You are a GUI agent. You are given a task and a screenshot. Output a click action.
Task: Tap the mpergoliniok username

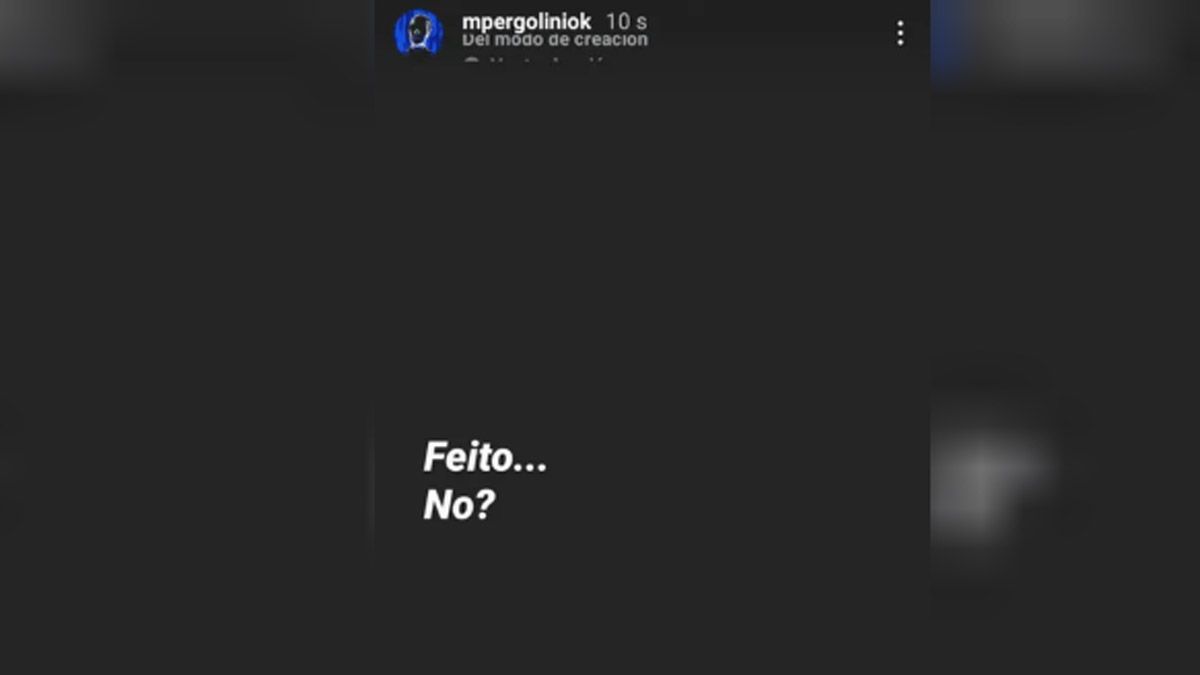coord(527,21)
